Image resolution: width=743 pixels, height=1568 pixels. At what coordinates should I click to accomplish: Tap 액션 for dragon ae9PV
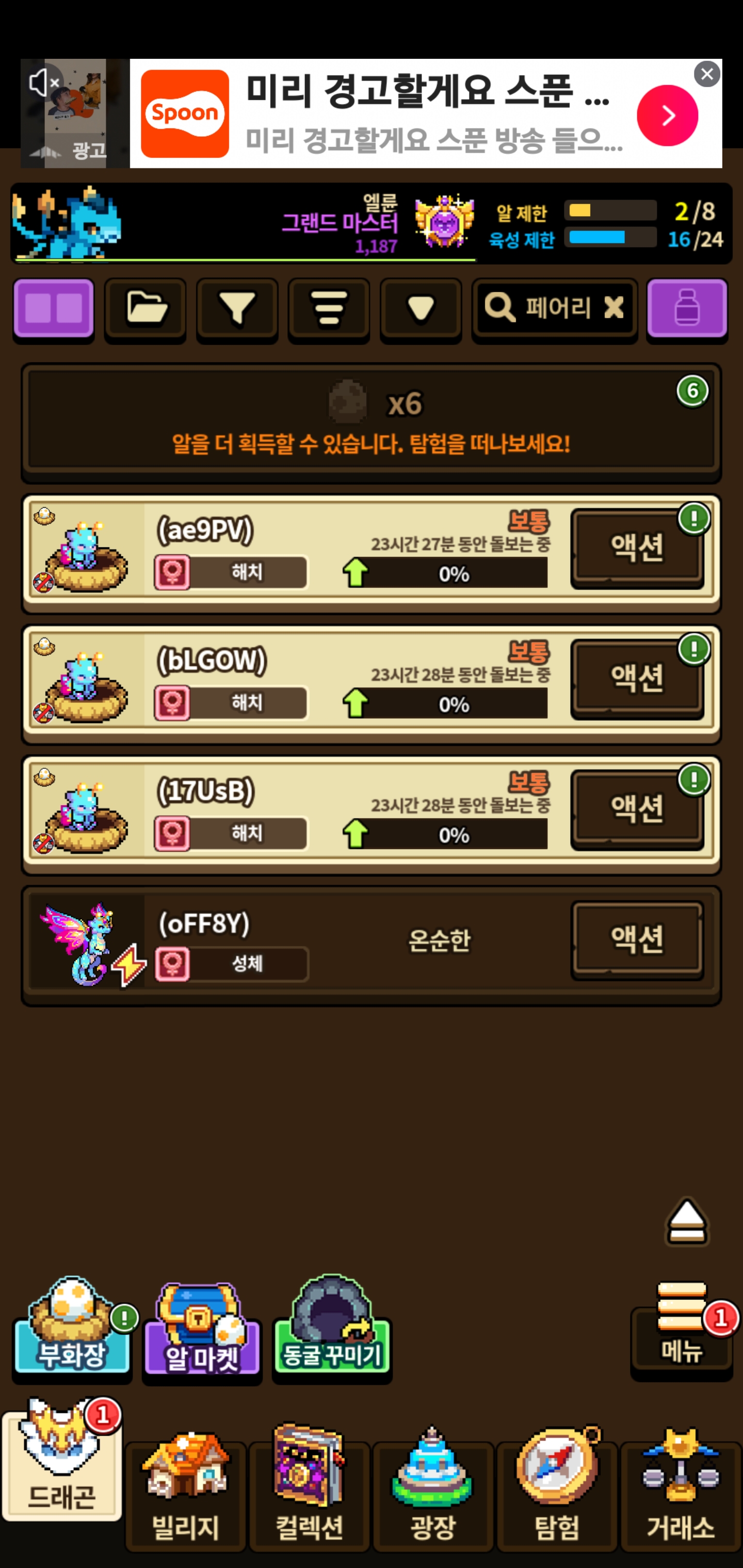636,547
